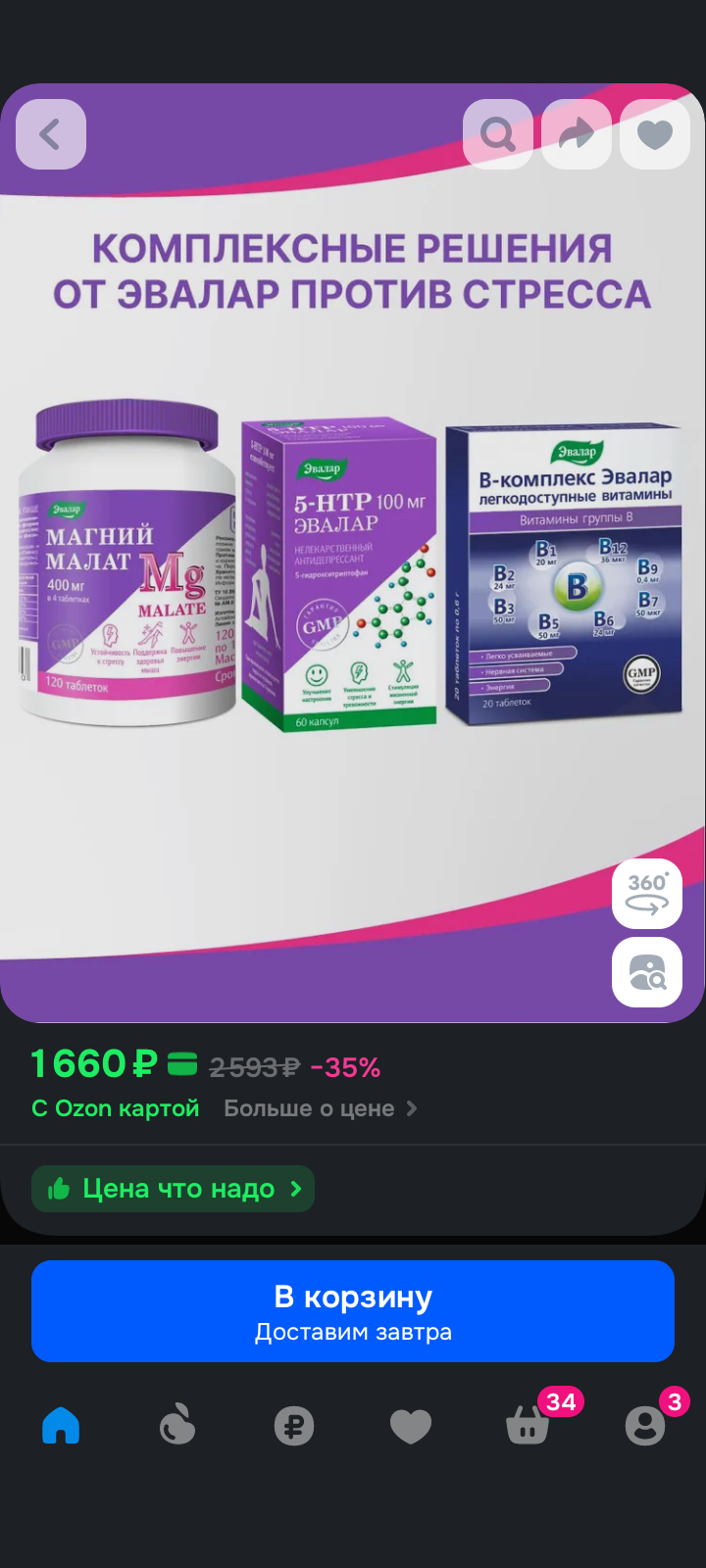Open the ruble finance tab
706x1568 pixels.
tap(294, 1426)
